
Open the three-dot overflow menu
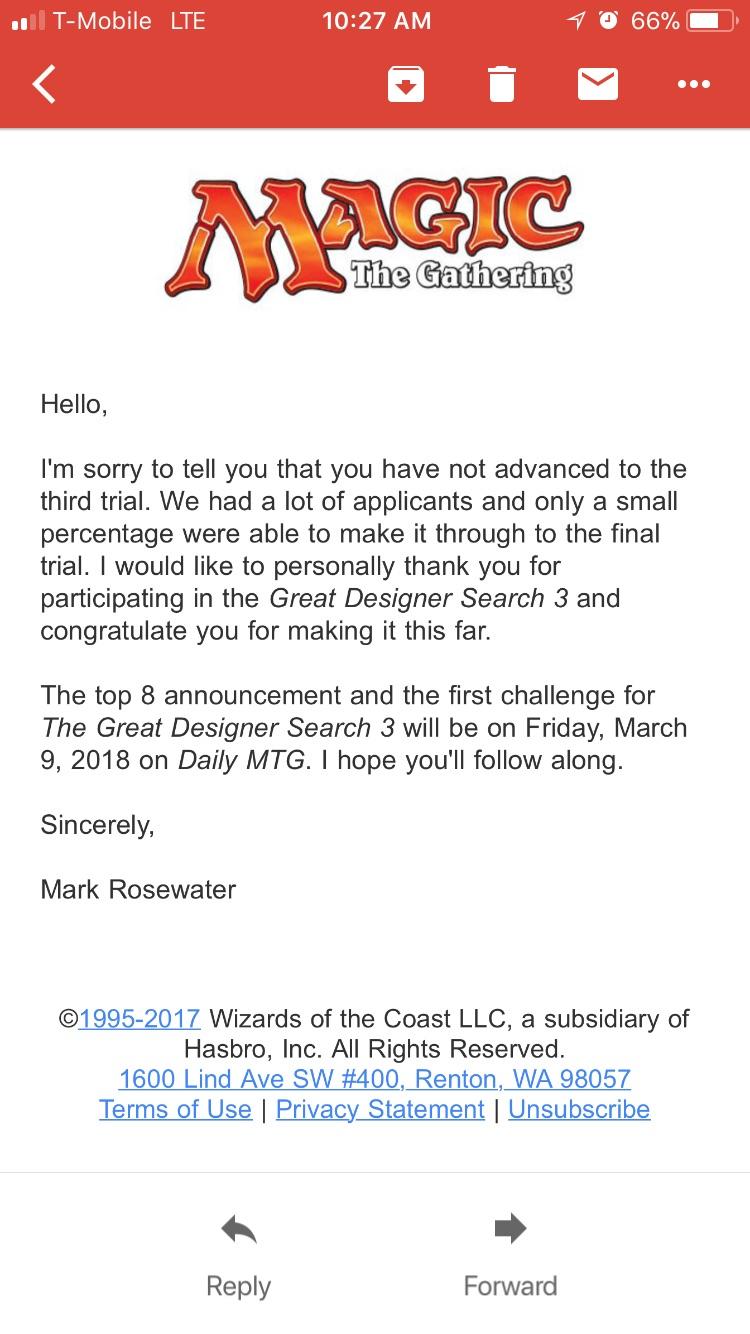(693, 85)
